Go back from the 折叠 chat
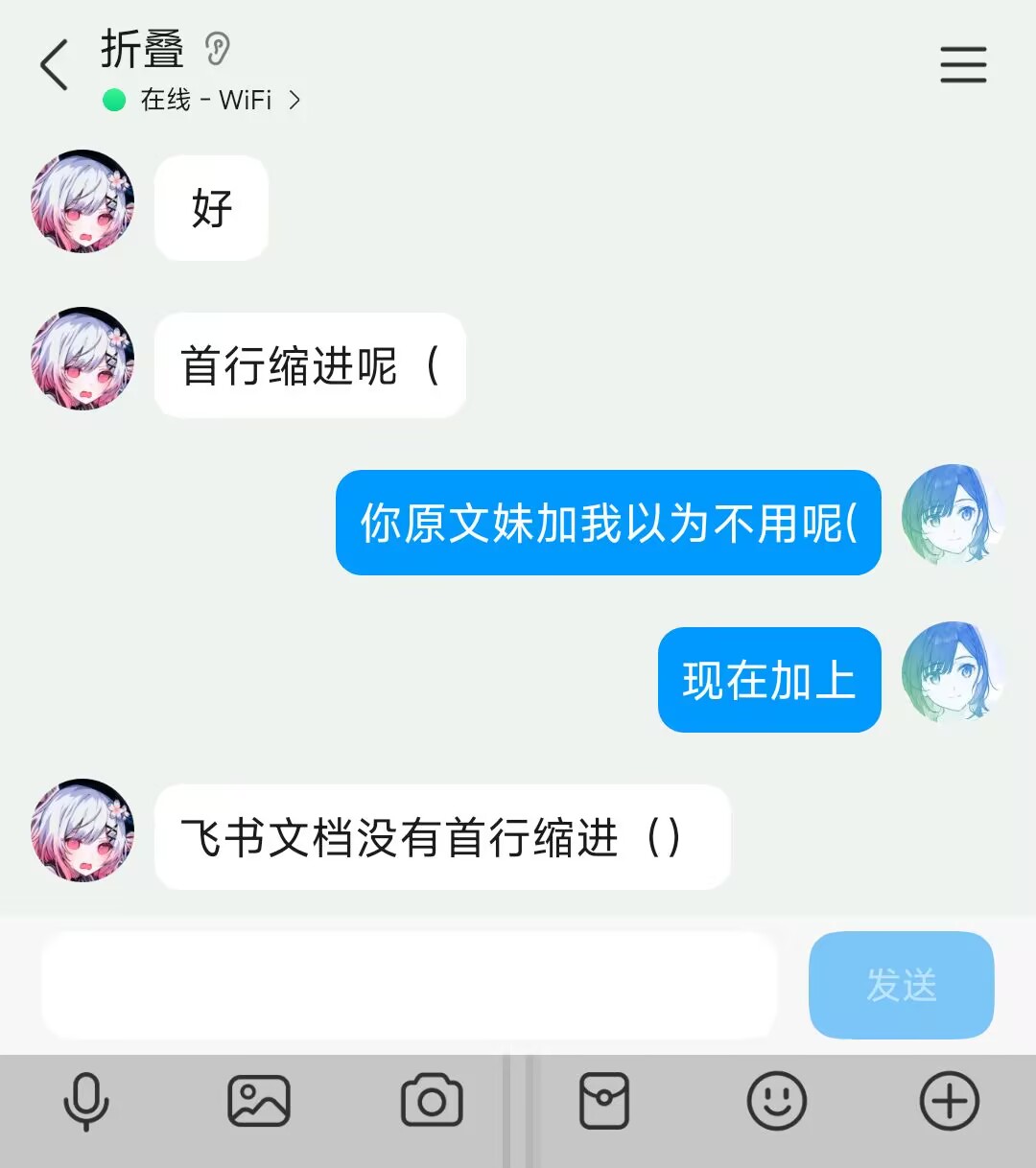The height and width of the screenshot is (1168, 1036). (55, 65)
